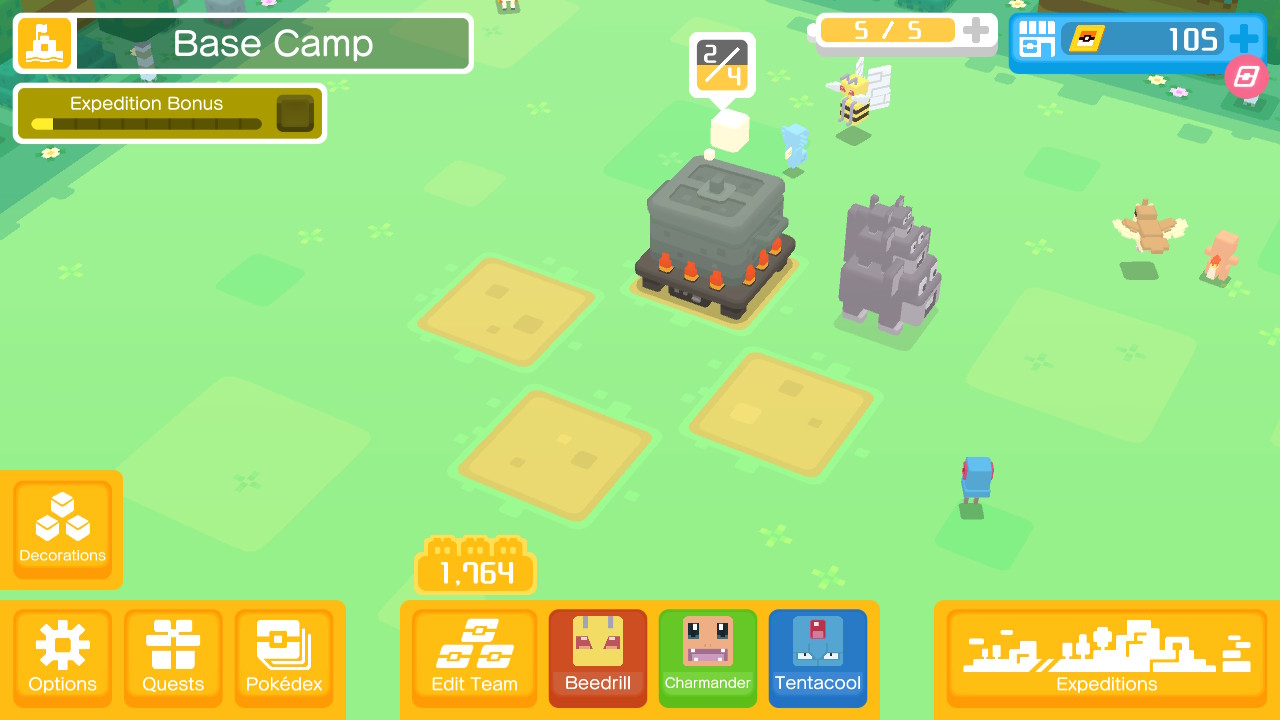Screen dimensions: 1280x720
Task: Open the pink ticket badge
Action: click(x=1246, y=77)
